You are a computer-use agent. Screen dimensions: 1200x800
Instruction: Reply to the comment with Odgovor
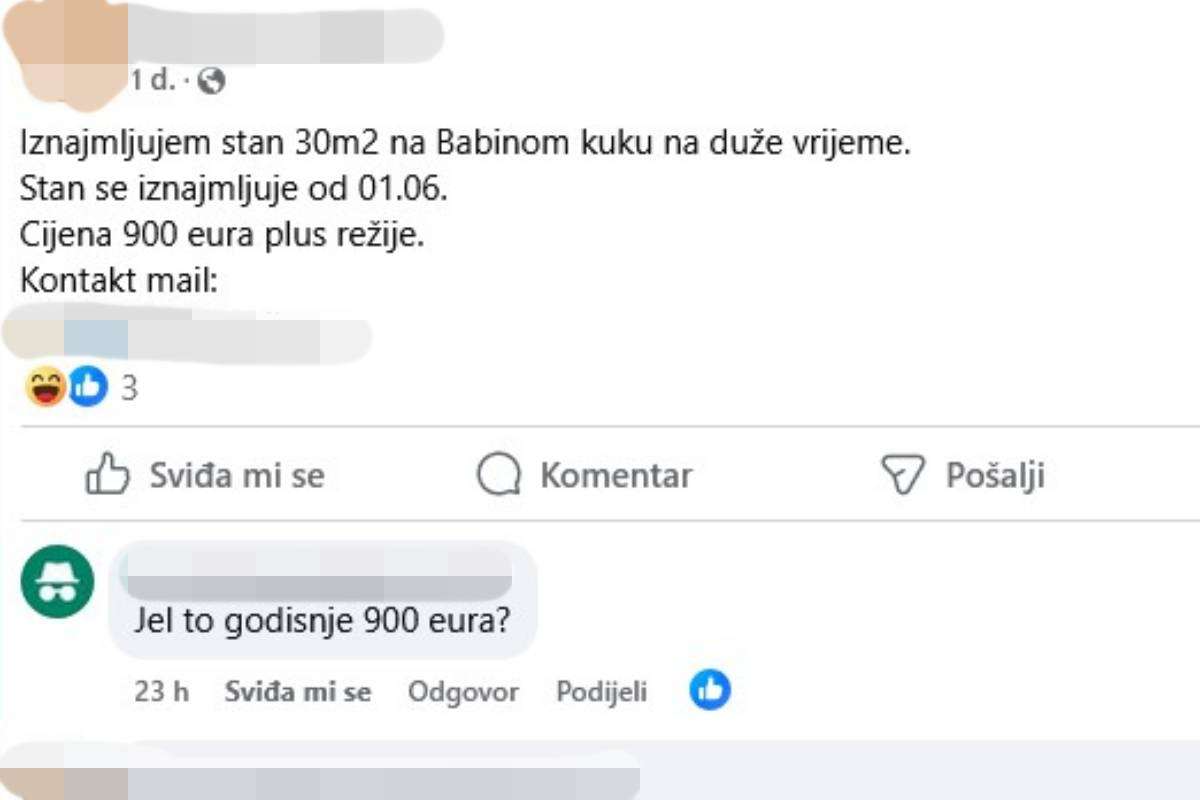point(463,691)
